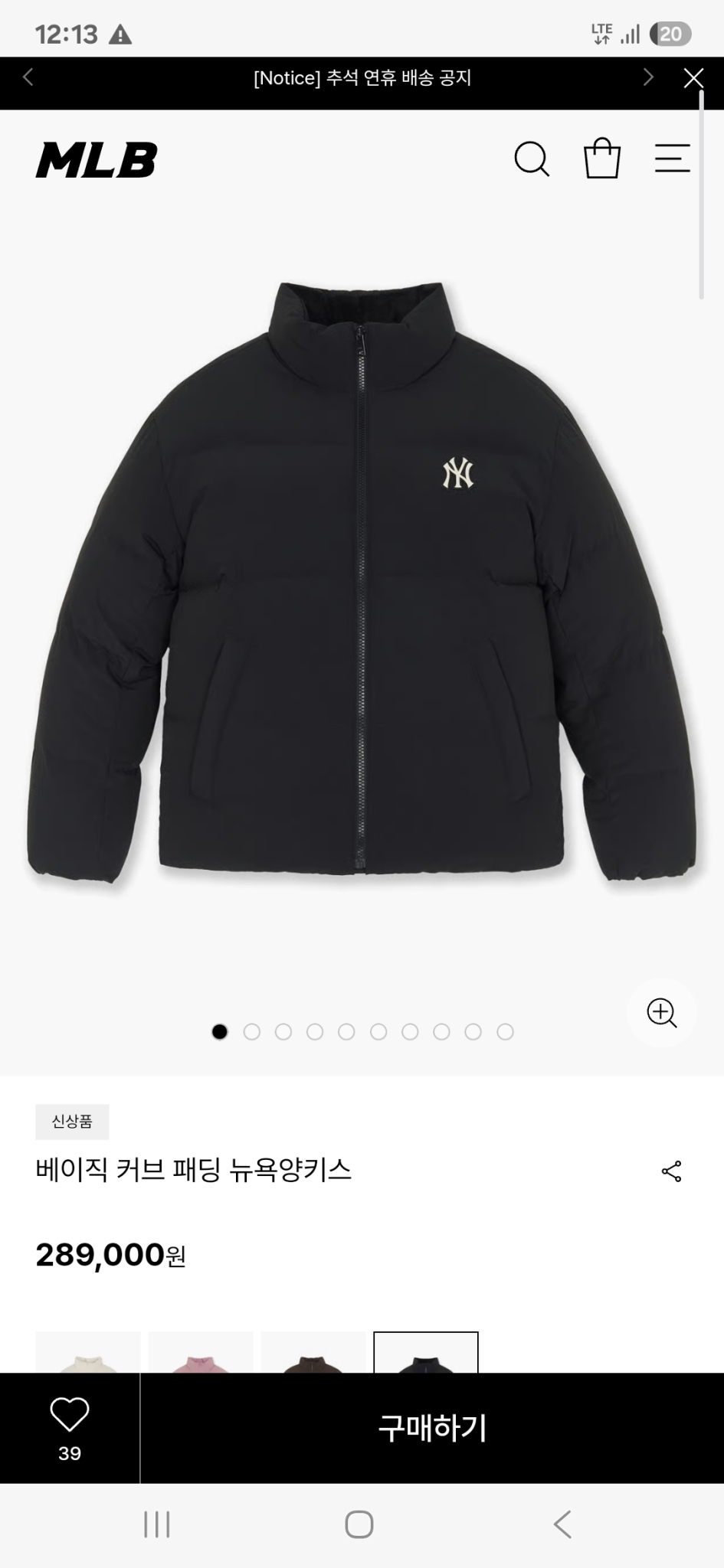
Task: Open the search icon
Action: point(532,158)
